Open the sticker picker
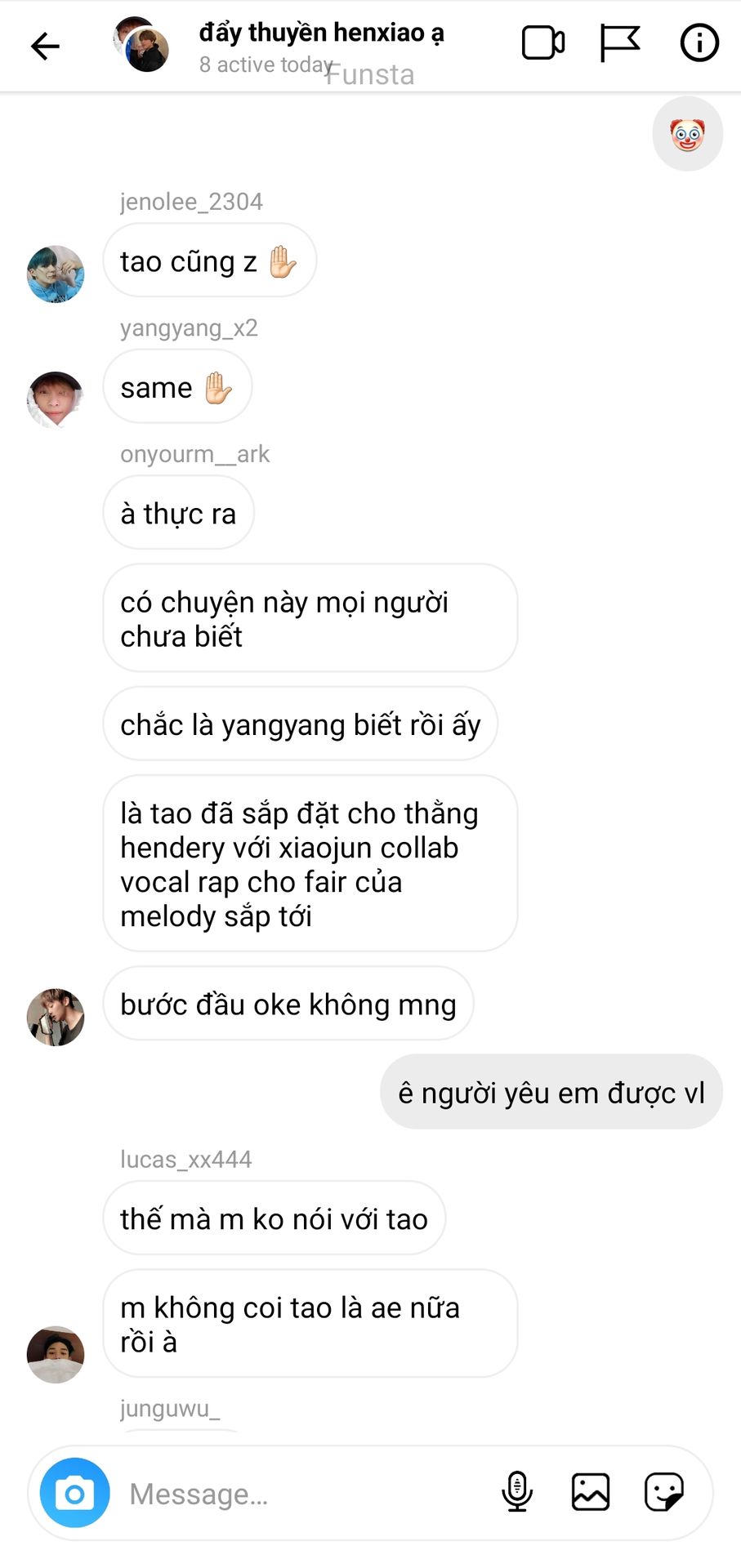 [664, 1492]
